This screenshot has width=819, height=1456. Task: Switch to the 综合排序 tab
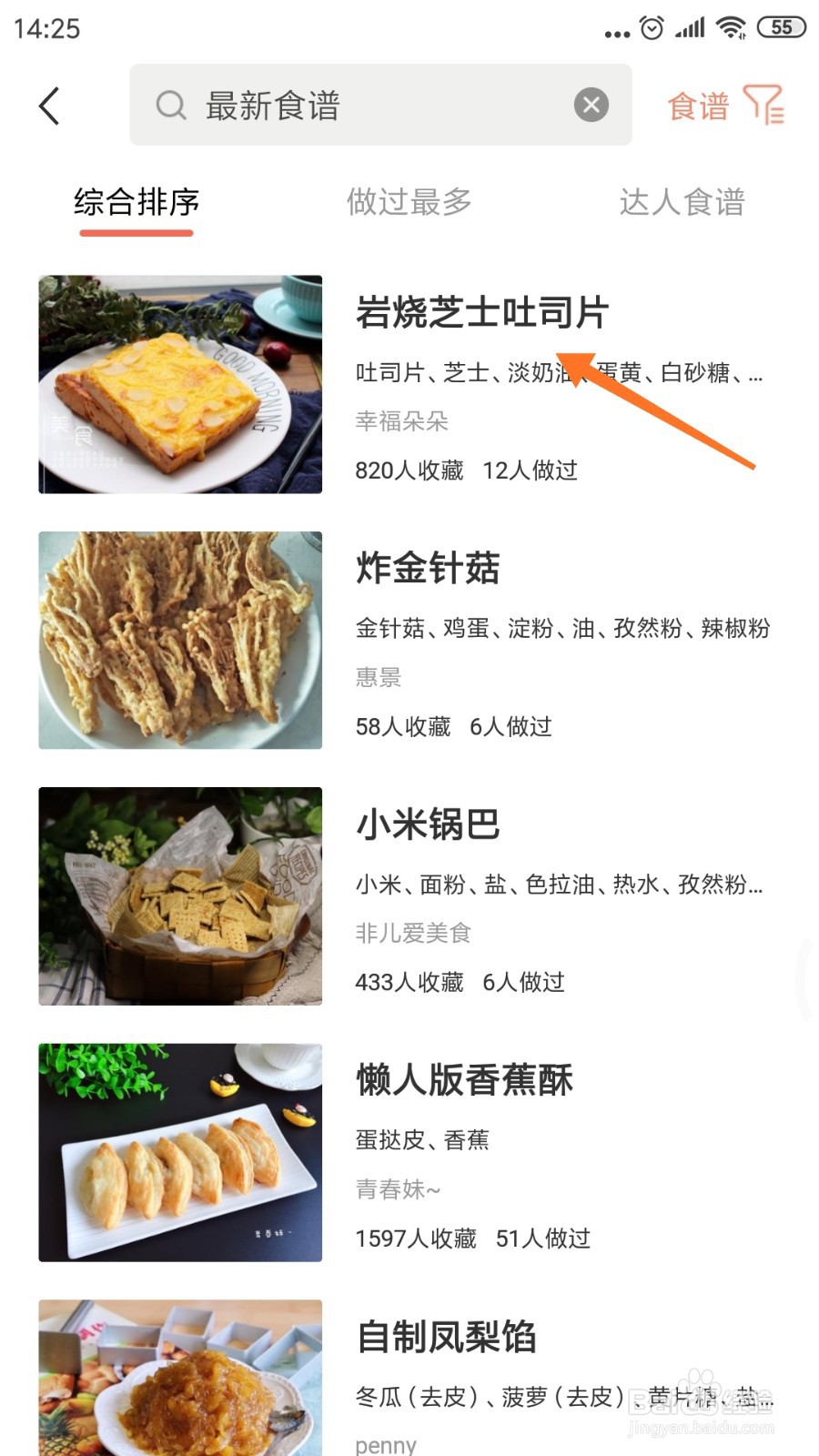(136, 202)
